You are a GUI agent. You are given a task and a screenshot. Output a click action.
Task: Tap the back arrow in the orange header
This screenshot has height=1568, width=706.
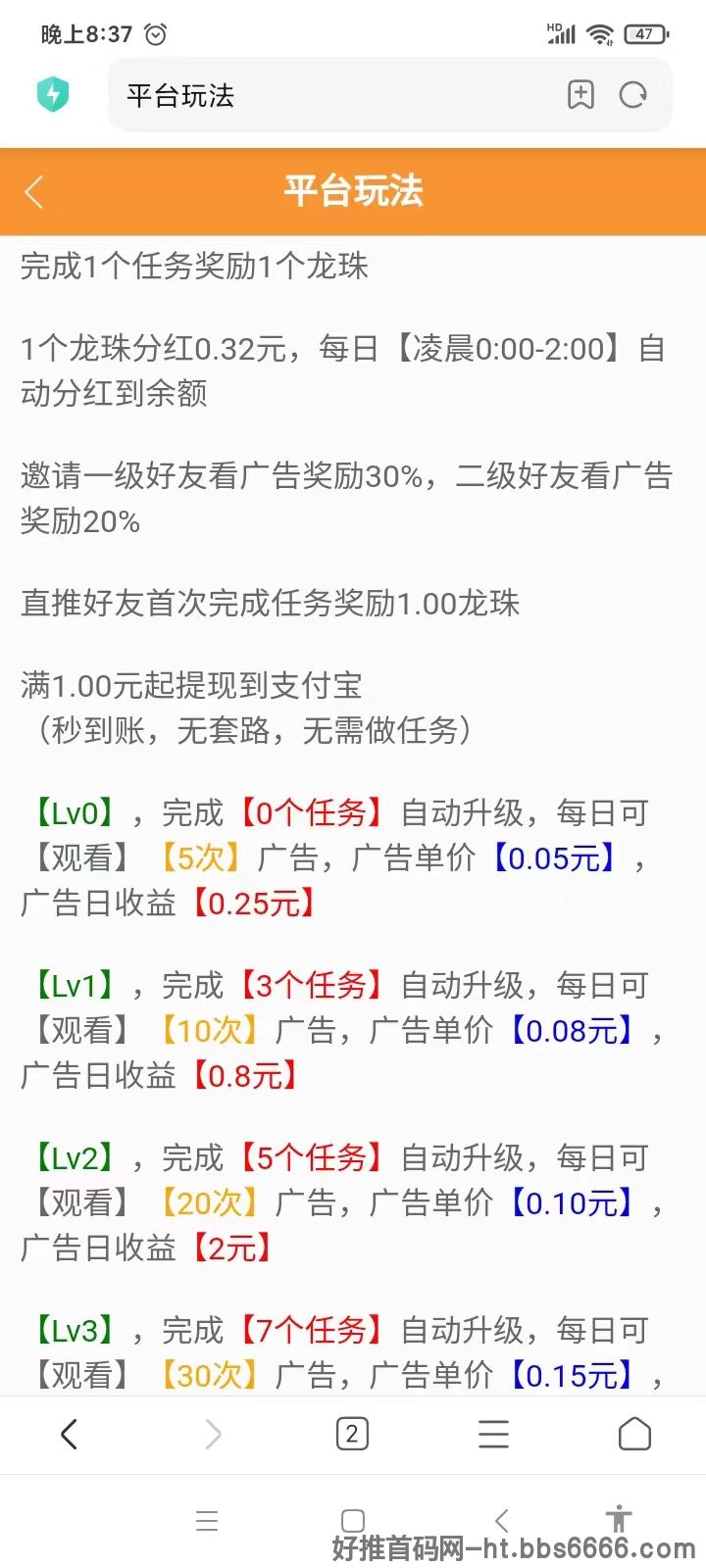34,192
